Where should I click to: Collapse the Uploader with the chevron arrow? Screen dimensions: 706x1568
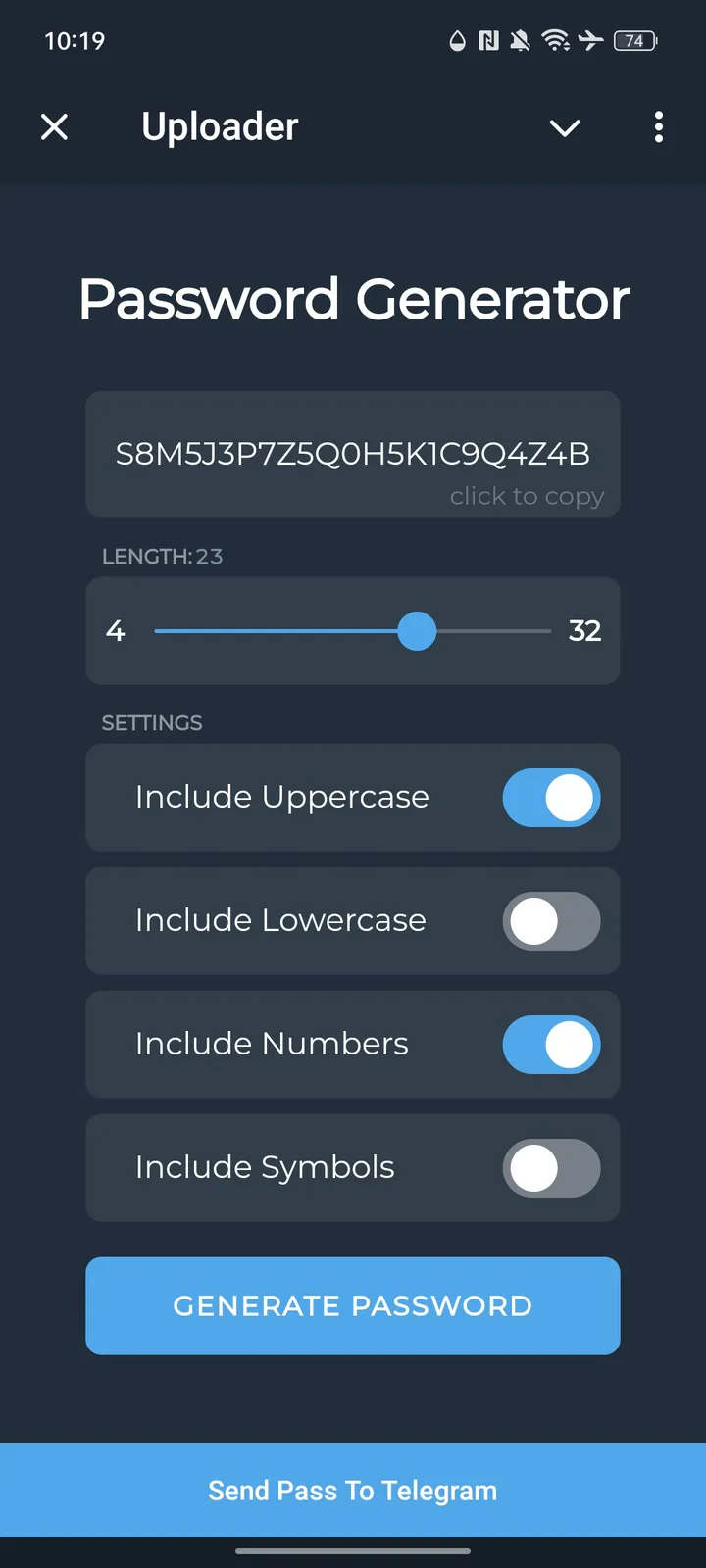pyautogui.click(x=565, y=127)
